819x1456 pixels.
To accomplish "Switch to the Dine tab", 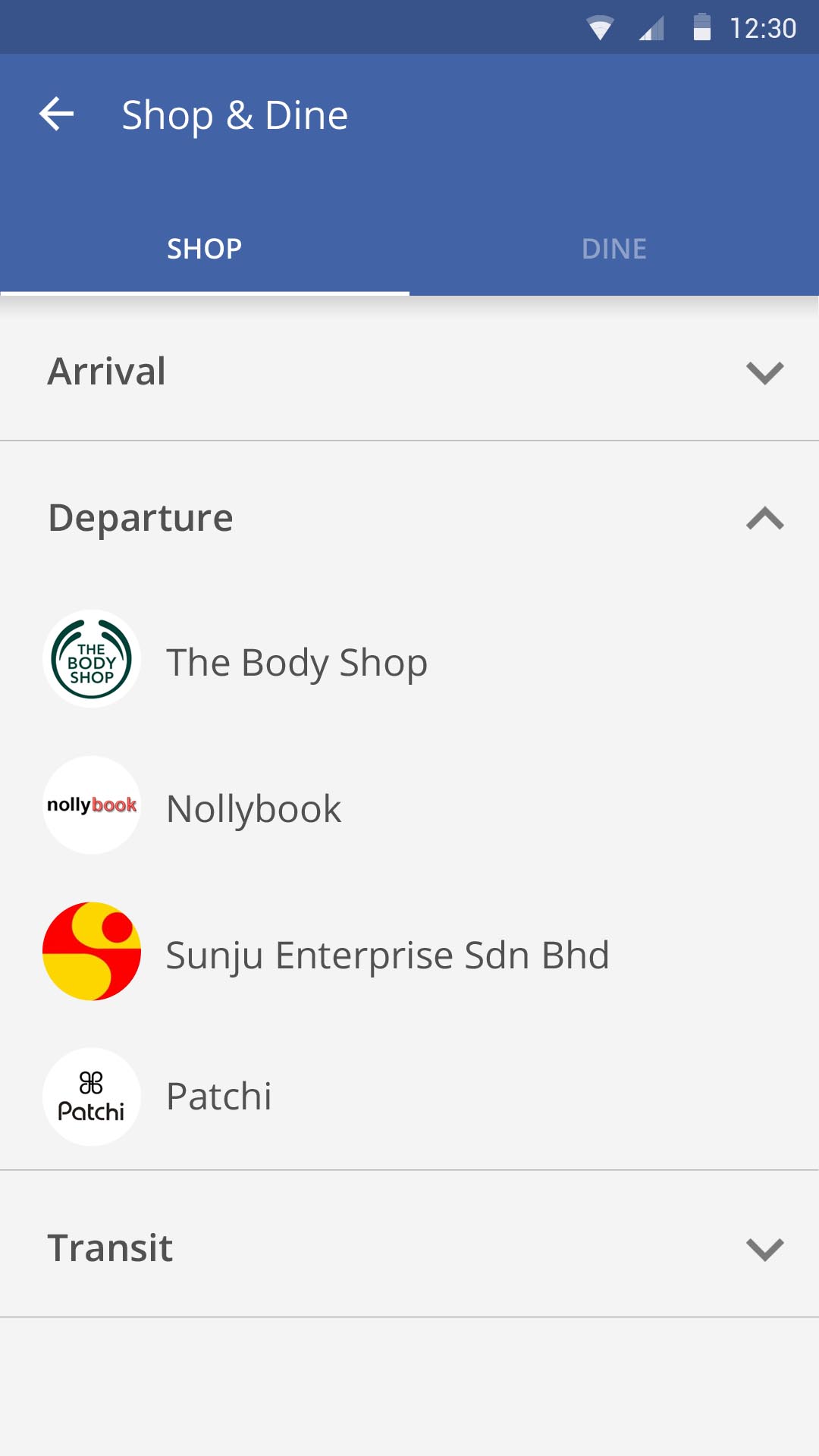I will (x=614, y=249).
